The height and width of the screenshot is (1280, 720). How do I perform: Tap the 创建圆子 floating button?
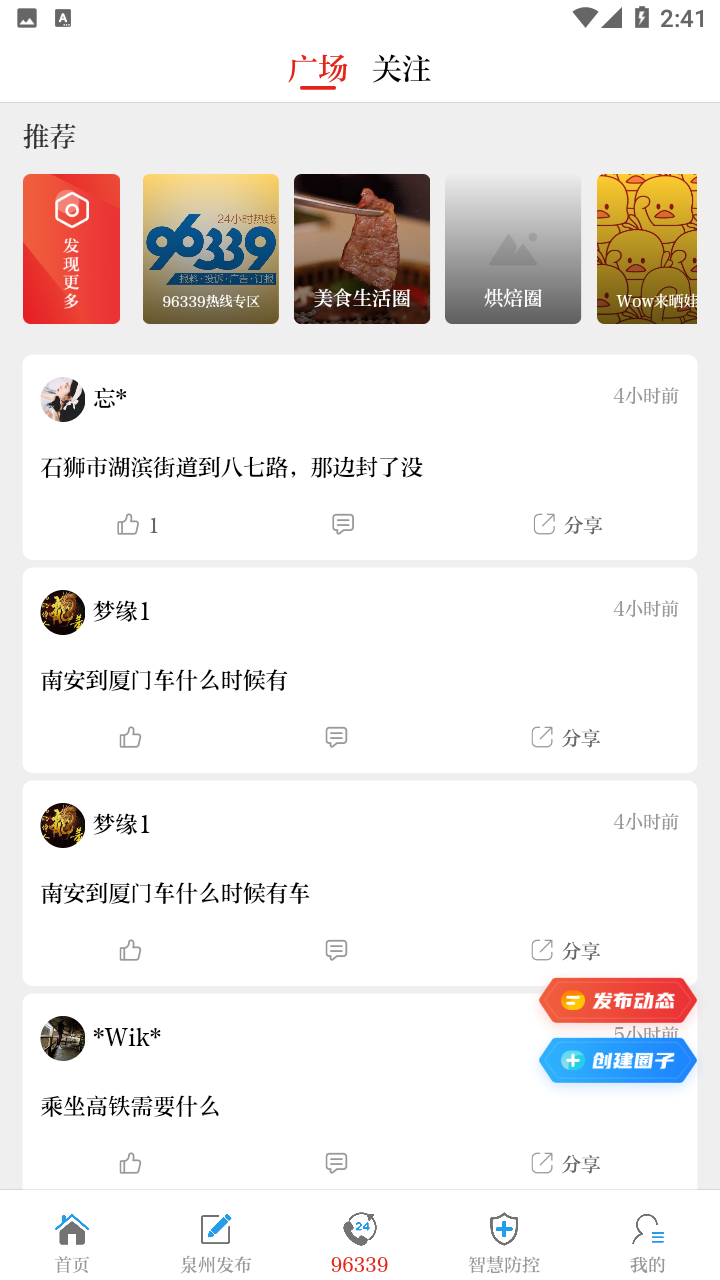pos(617,1060)
